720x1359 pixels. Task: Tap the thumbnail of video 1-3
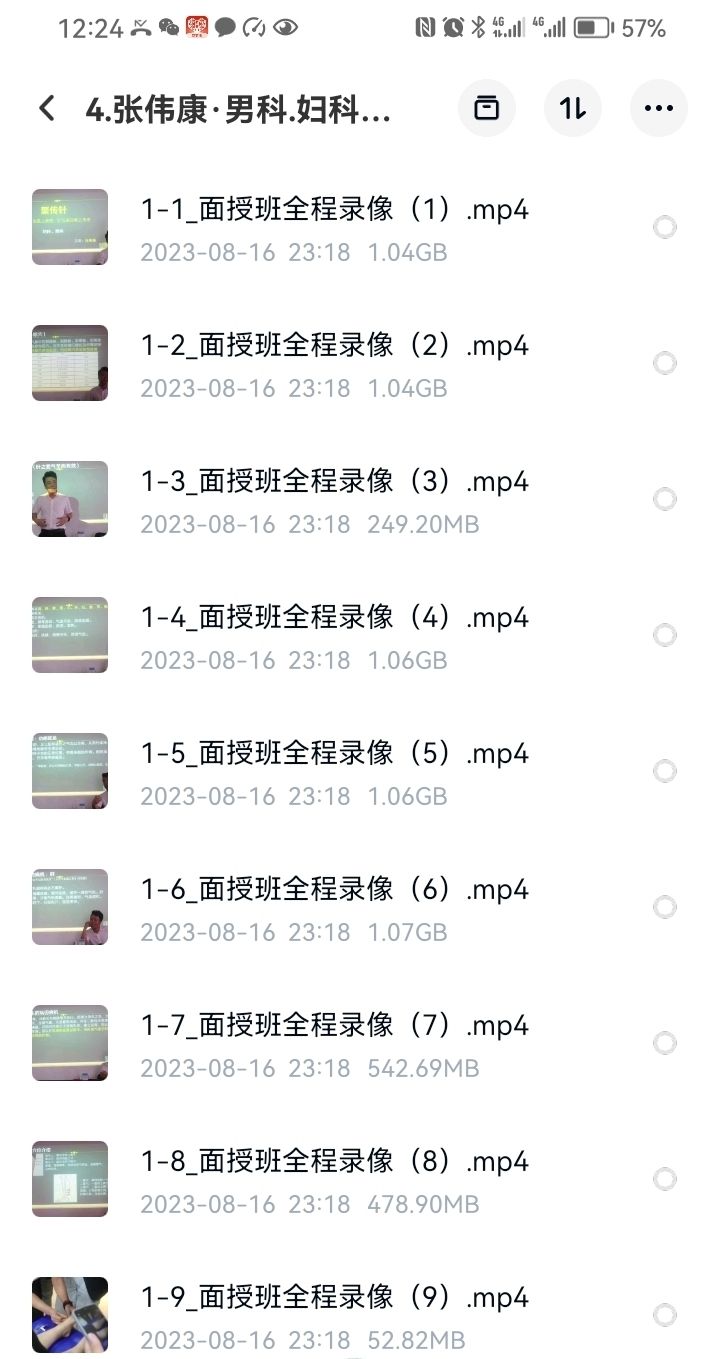pyautogui.click(x=69, y=498)
